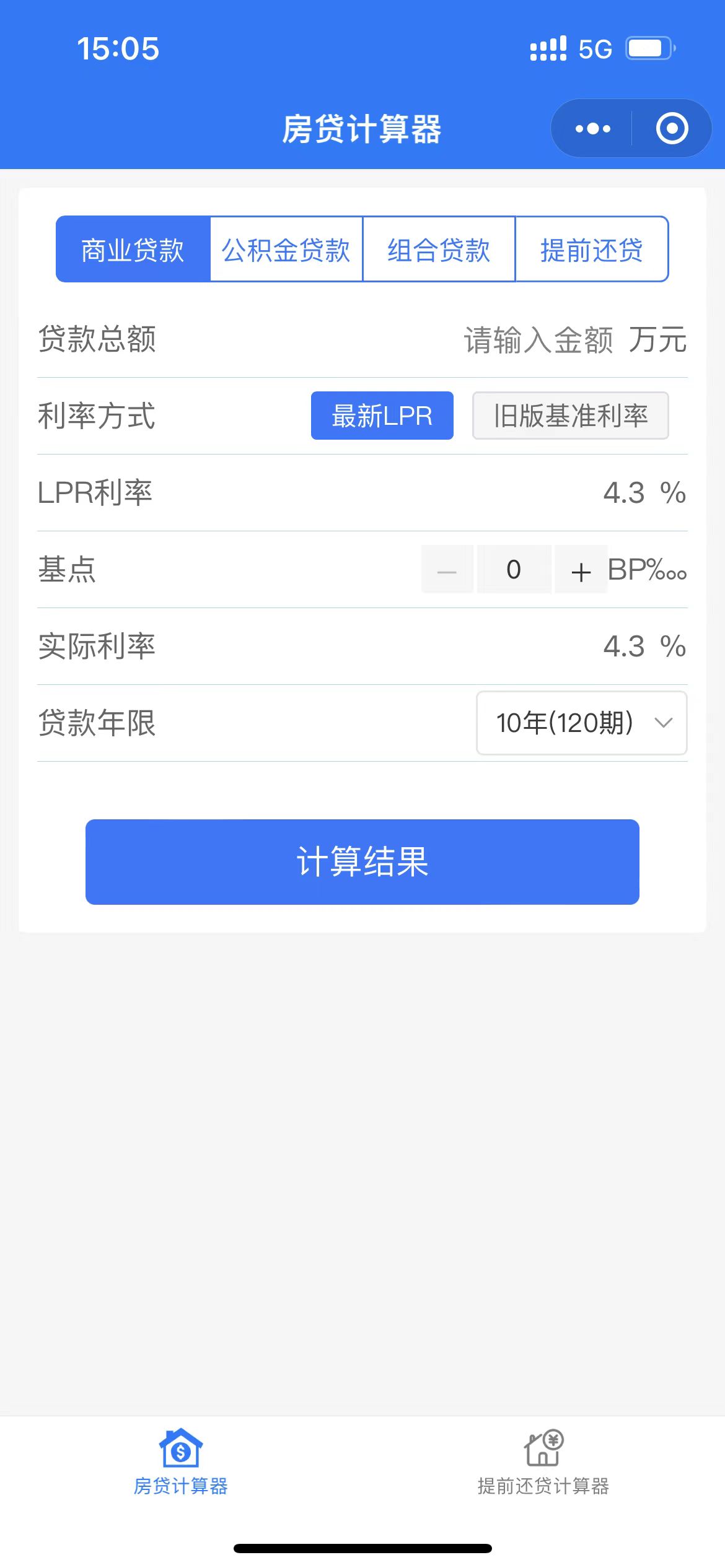The height and width of the screenshot is (1568, 725).
Task: Go to the 房贷计算器 bottom tab
Action: (181, 1462)
